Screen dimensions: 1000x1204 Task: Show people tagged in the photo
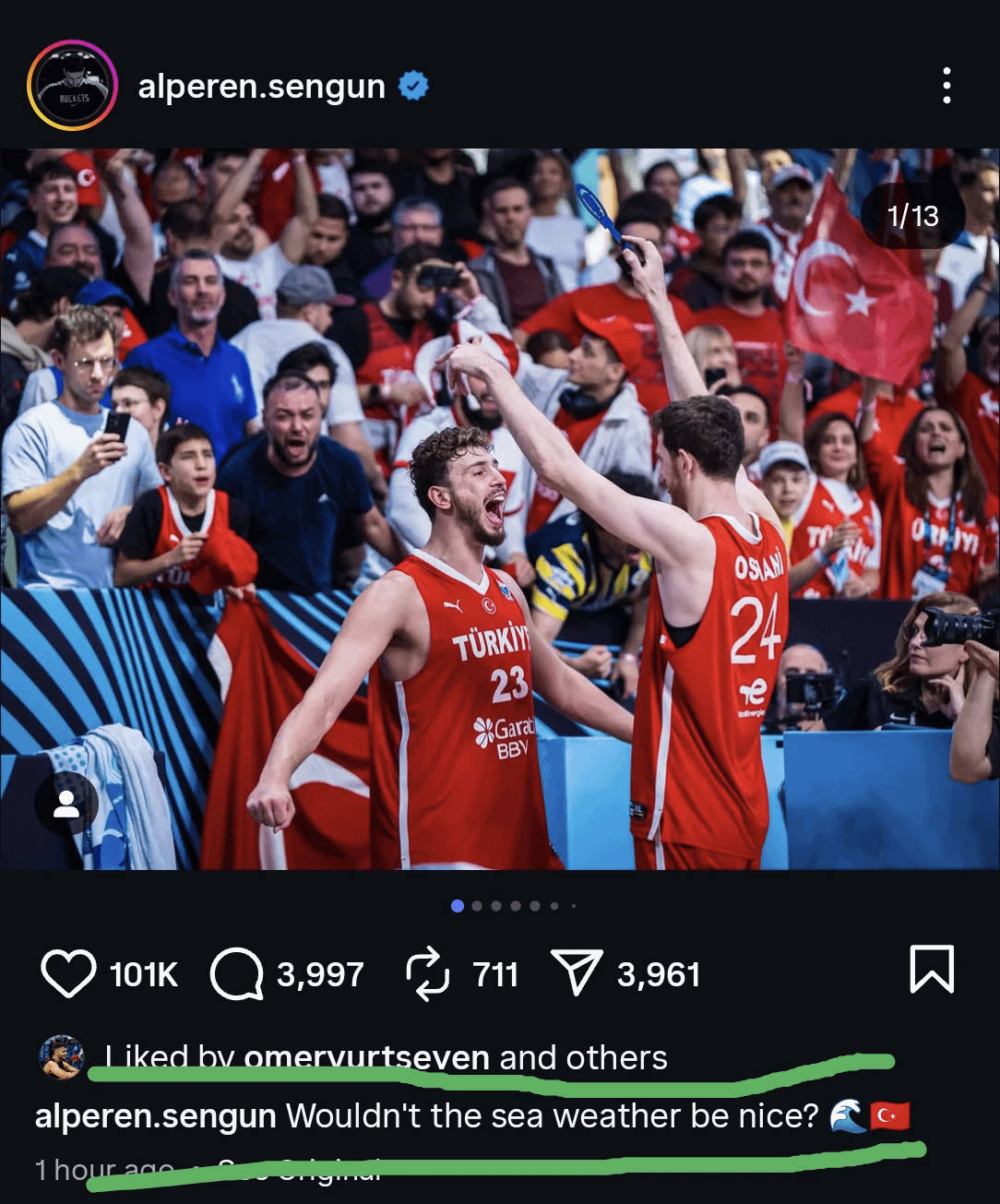pyautogui.click(x=66, y=805)
